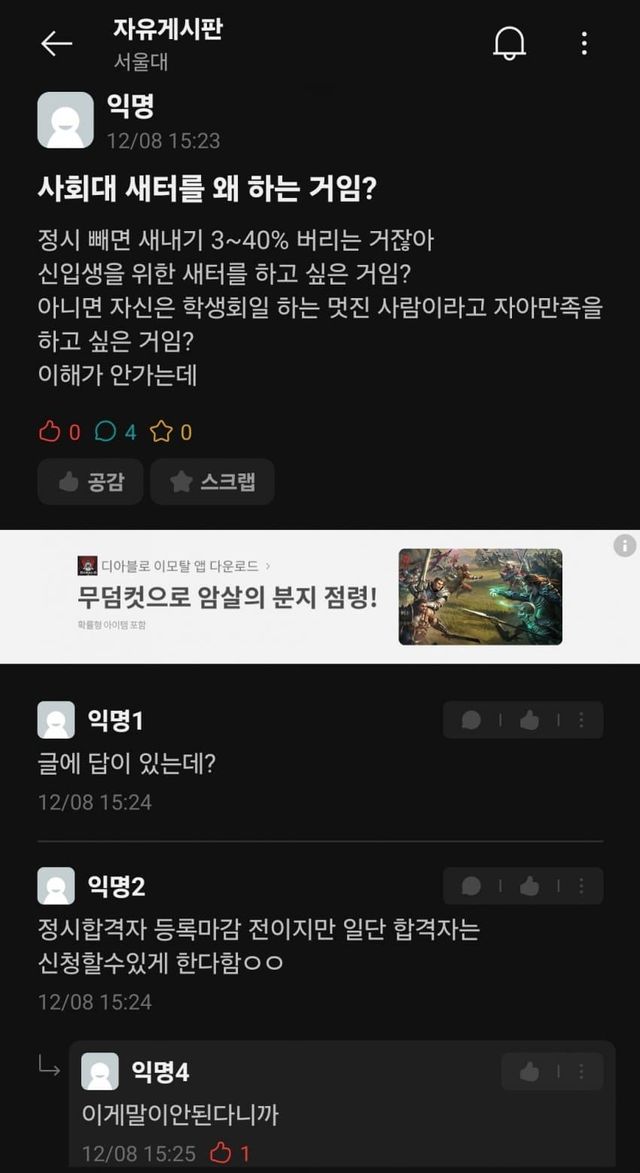Open more options for 익명2's comment

pos(582,886)
